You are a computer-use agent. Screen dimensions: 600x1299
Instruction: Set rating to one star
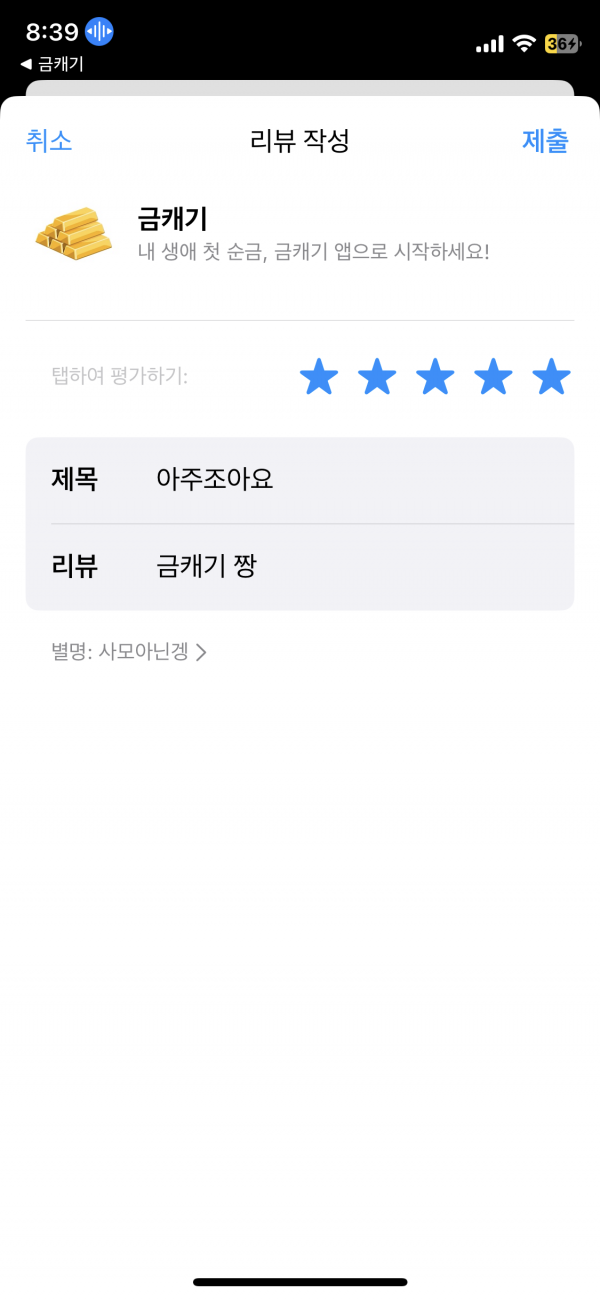(319, 377)
